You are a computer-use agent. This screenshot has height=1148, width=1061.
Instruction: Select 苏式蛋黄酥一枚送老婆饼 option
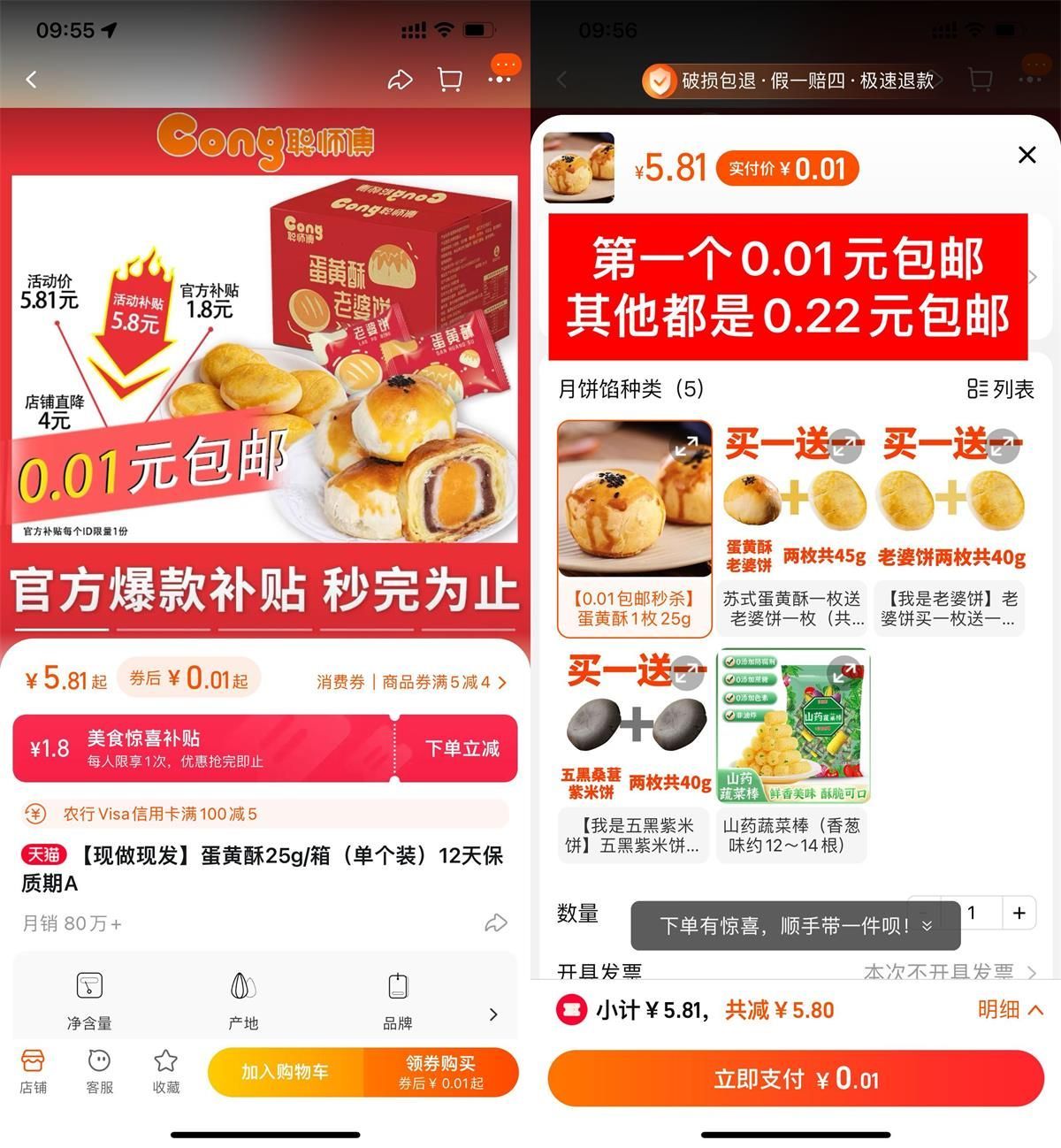click(793, 529)
